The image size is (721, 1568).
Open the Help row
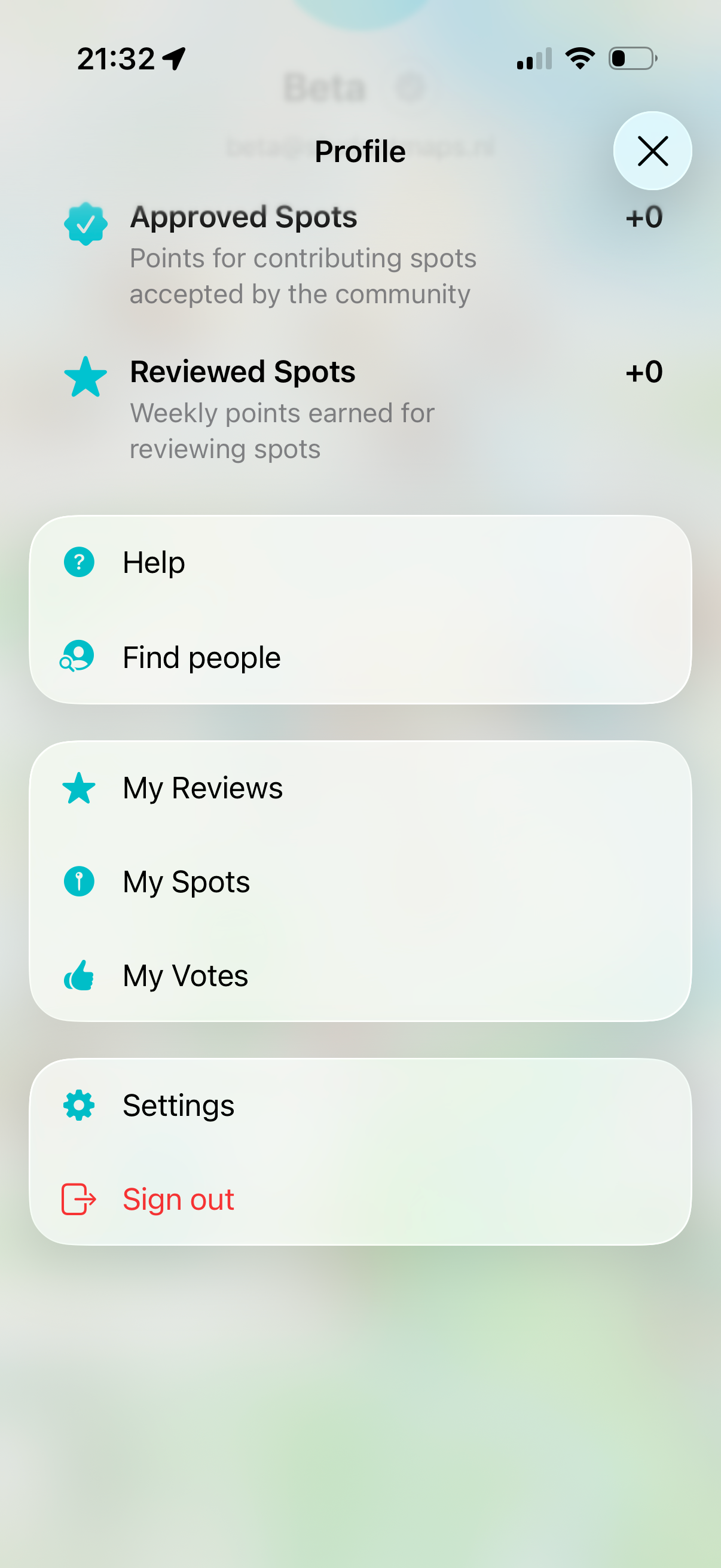(x=359, y=562)
